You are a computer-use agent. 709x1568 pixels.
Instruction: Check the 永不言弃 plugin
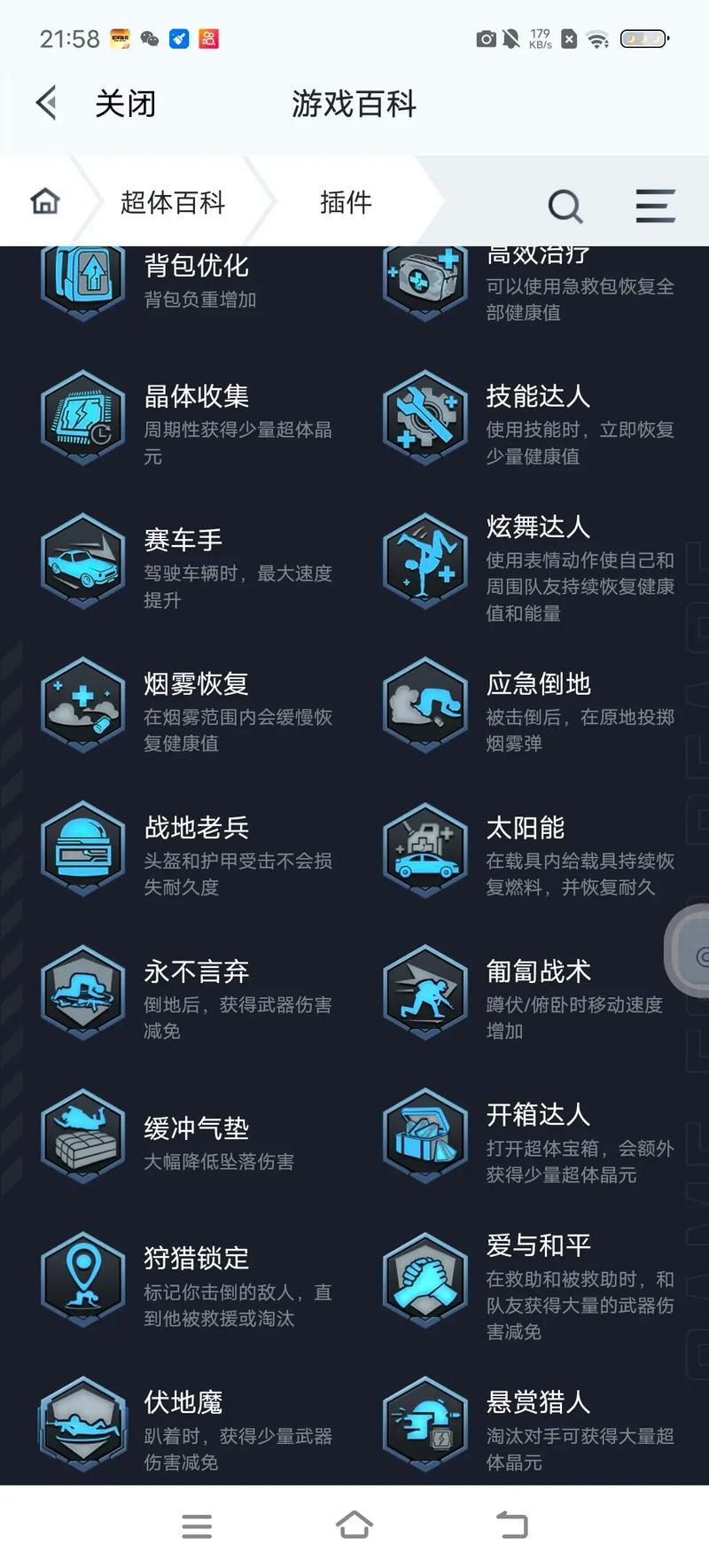pos(196,971)
